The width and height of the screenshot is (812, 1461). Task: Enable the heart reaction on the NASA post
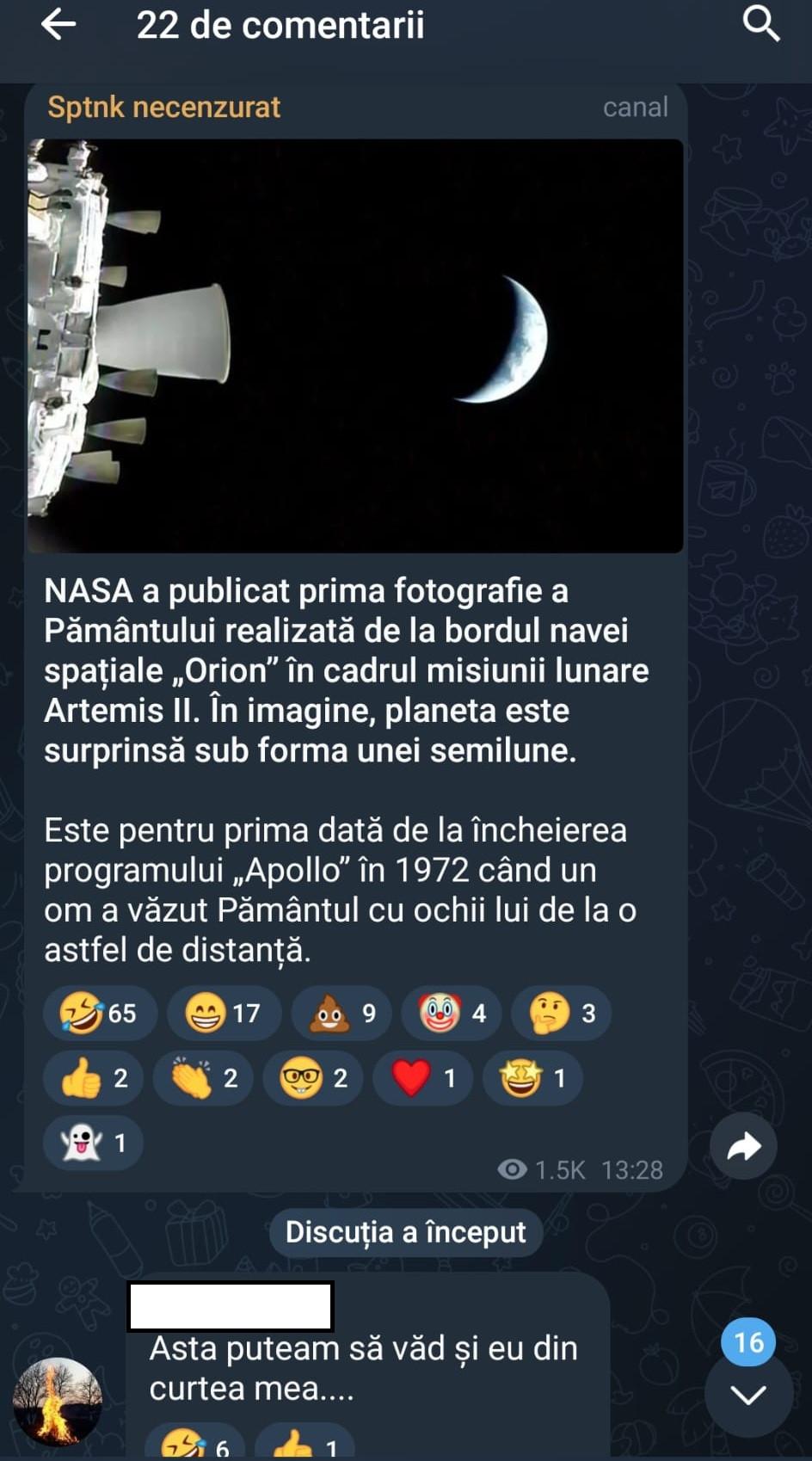coord(421,1078)
